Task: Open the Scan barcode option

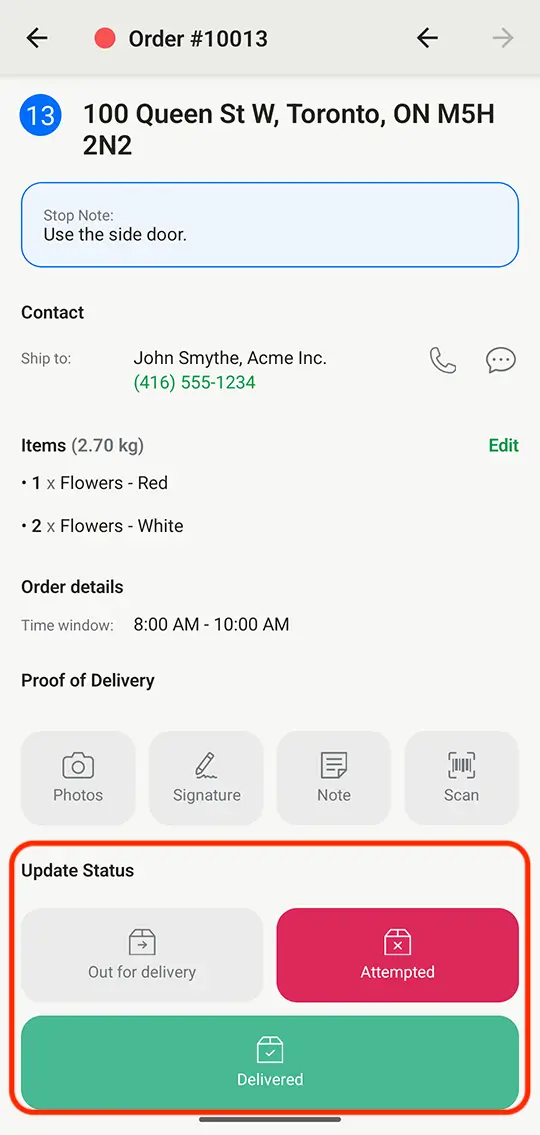Action: (462, 778)
